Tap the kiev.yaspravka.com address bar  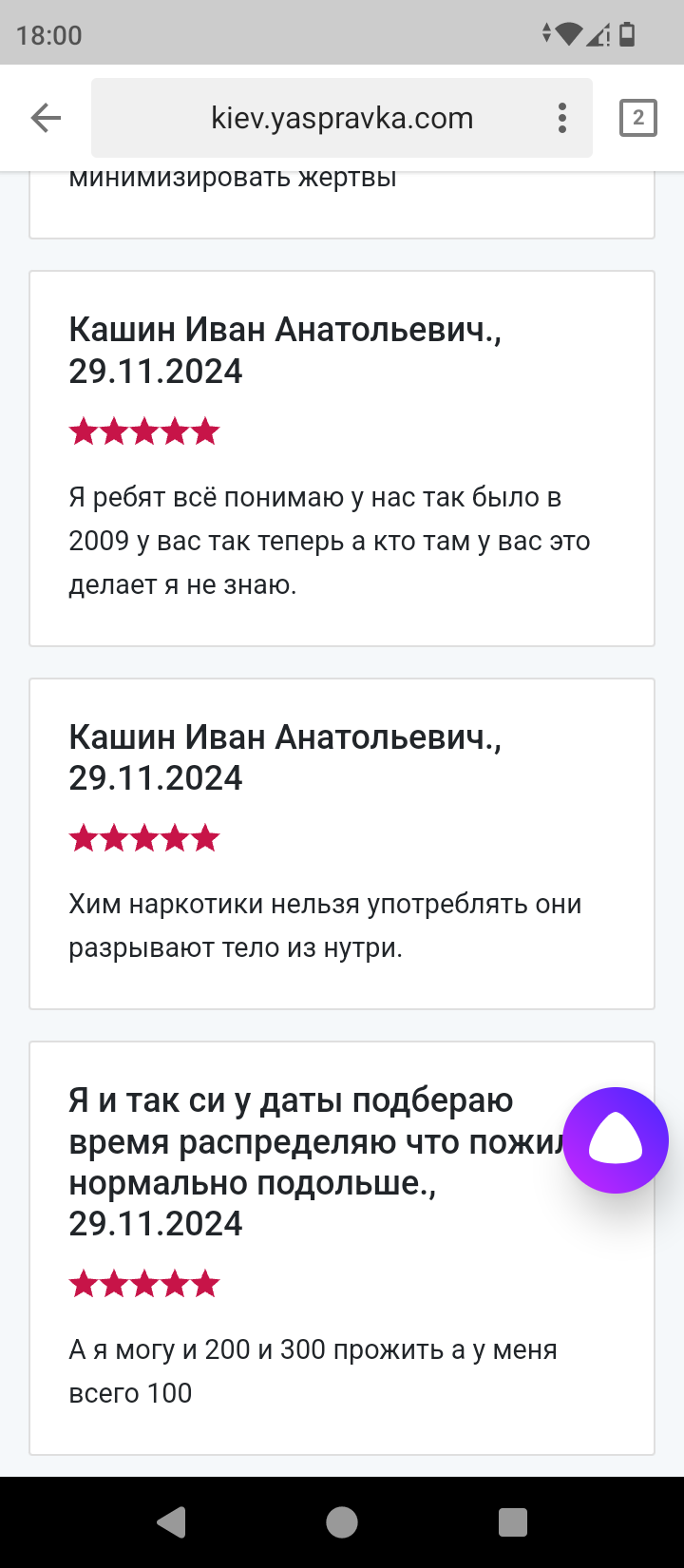click(x=342, y=118)
